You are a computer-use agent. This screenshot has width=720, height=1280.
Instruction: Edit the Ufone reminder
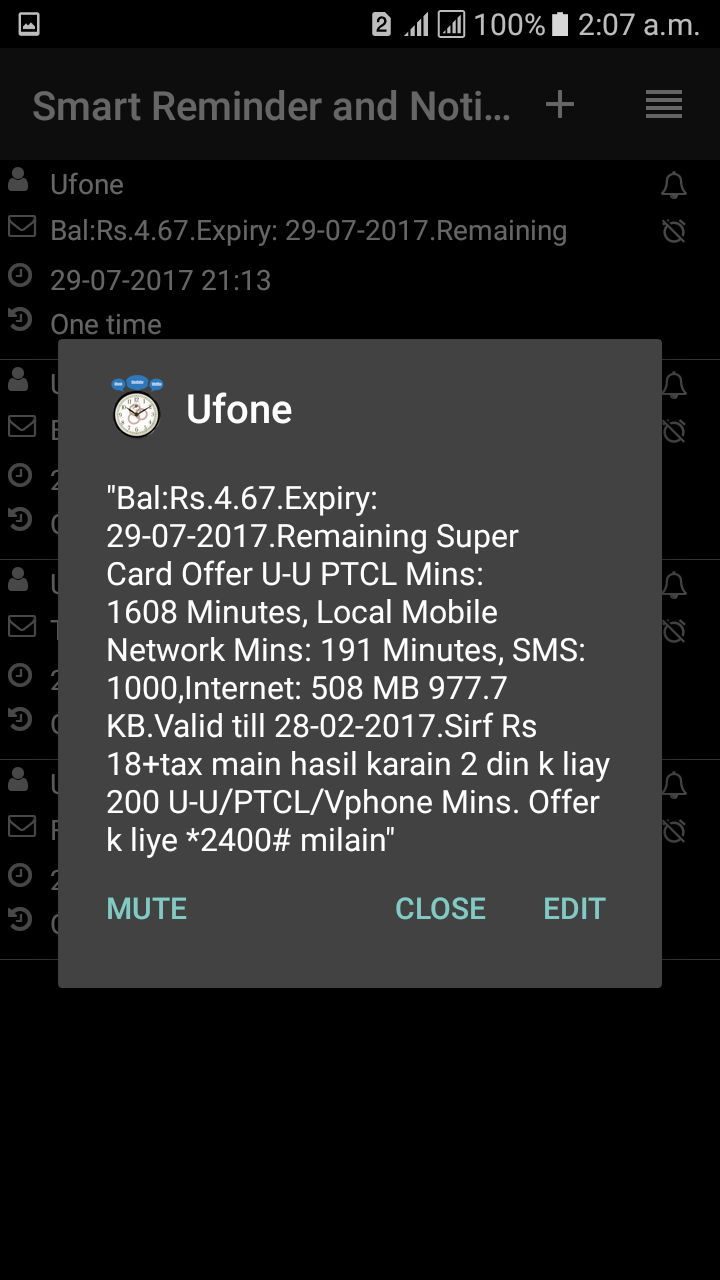(x=574, y=908)
